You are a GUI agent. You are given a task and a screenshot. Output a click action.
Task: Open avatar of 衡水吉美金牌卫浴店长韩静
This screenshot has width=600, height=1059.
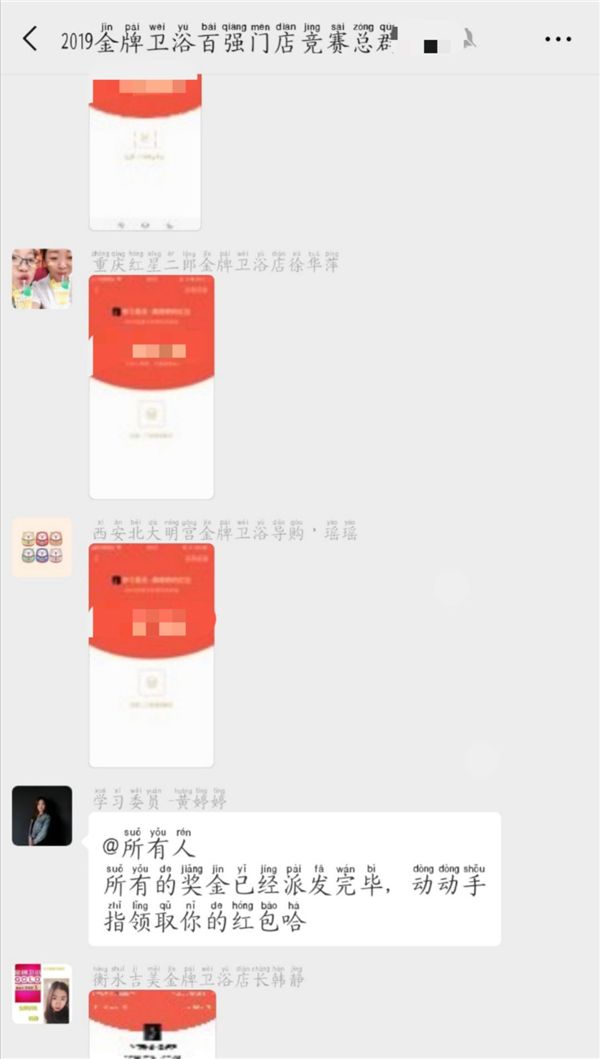42,993
